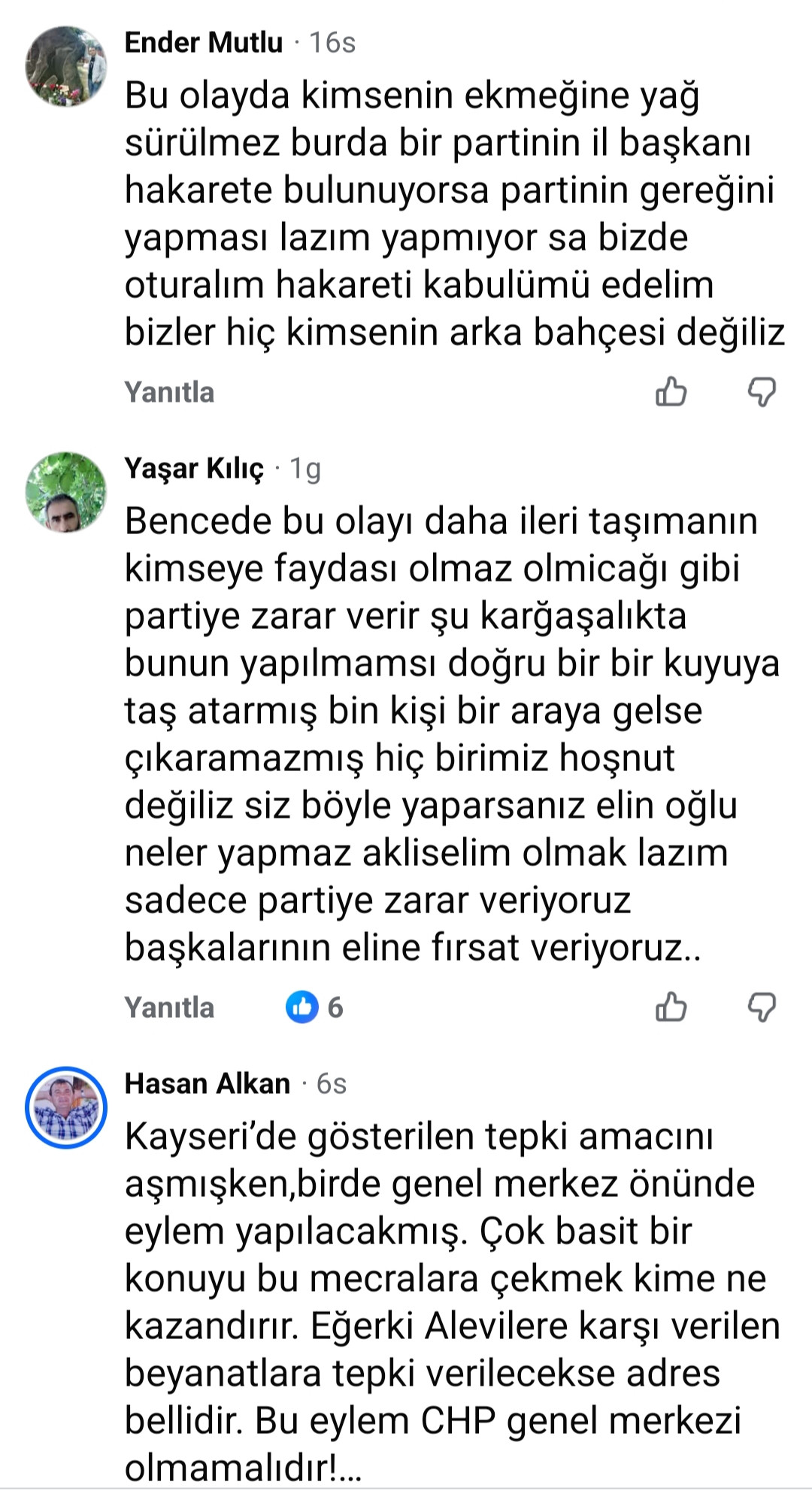The image size is (812, 1500).
Task: Open Hasan Alkan's profile avatar
Action: (x=66, y=1107)
